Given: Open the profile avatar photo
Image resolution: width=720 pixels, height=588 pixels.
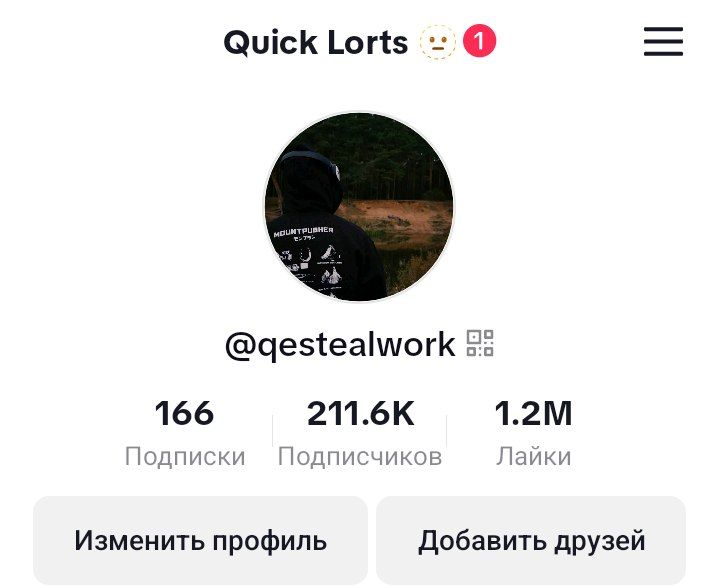Looking at the screenshot, I should 359,207.
